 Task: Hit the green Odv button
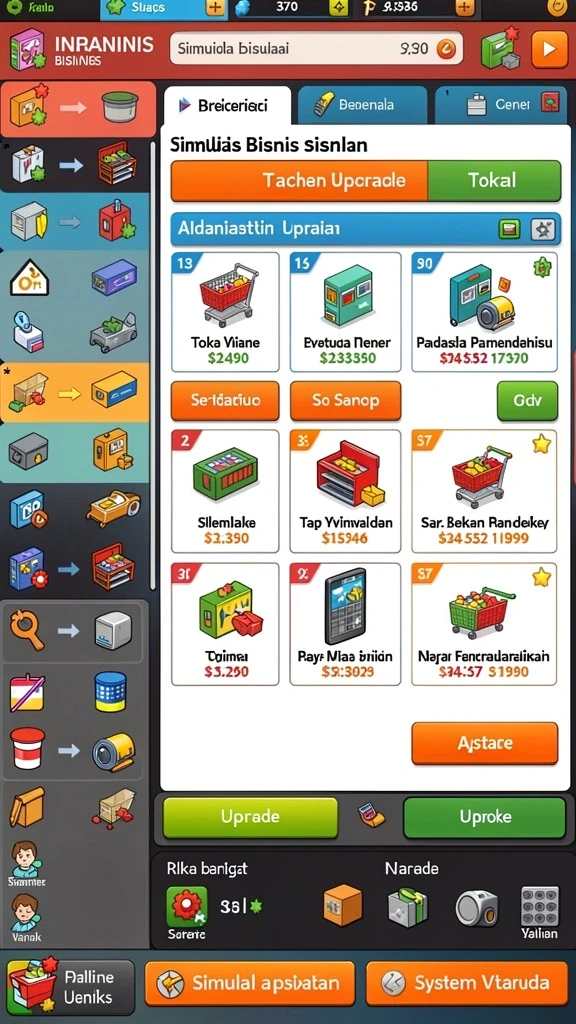(x=528, y=400)
